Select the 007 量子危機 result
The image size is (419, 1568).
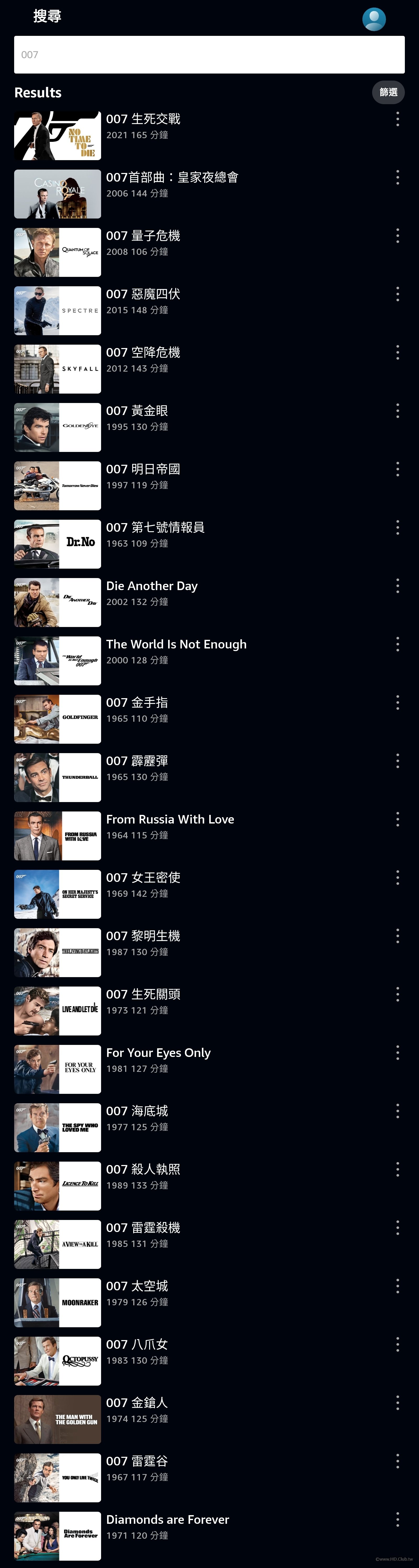point(143,236)
